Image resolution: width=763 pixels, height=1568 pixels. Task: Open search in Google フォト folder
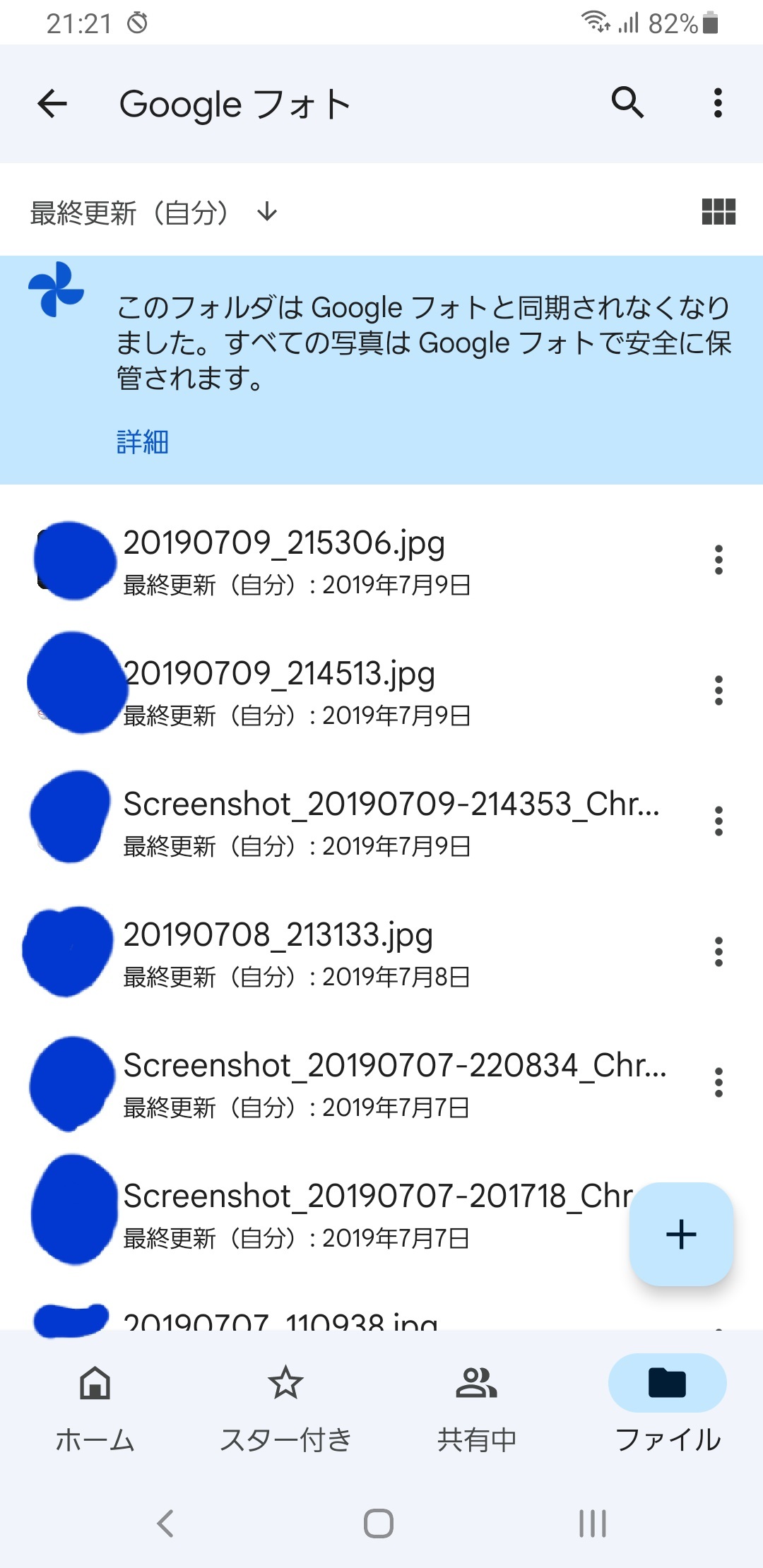pyautogui.click(x=627, y=104)
